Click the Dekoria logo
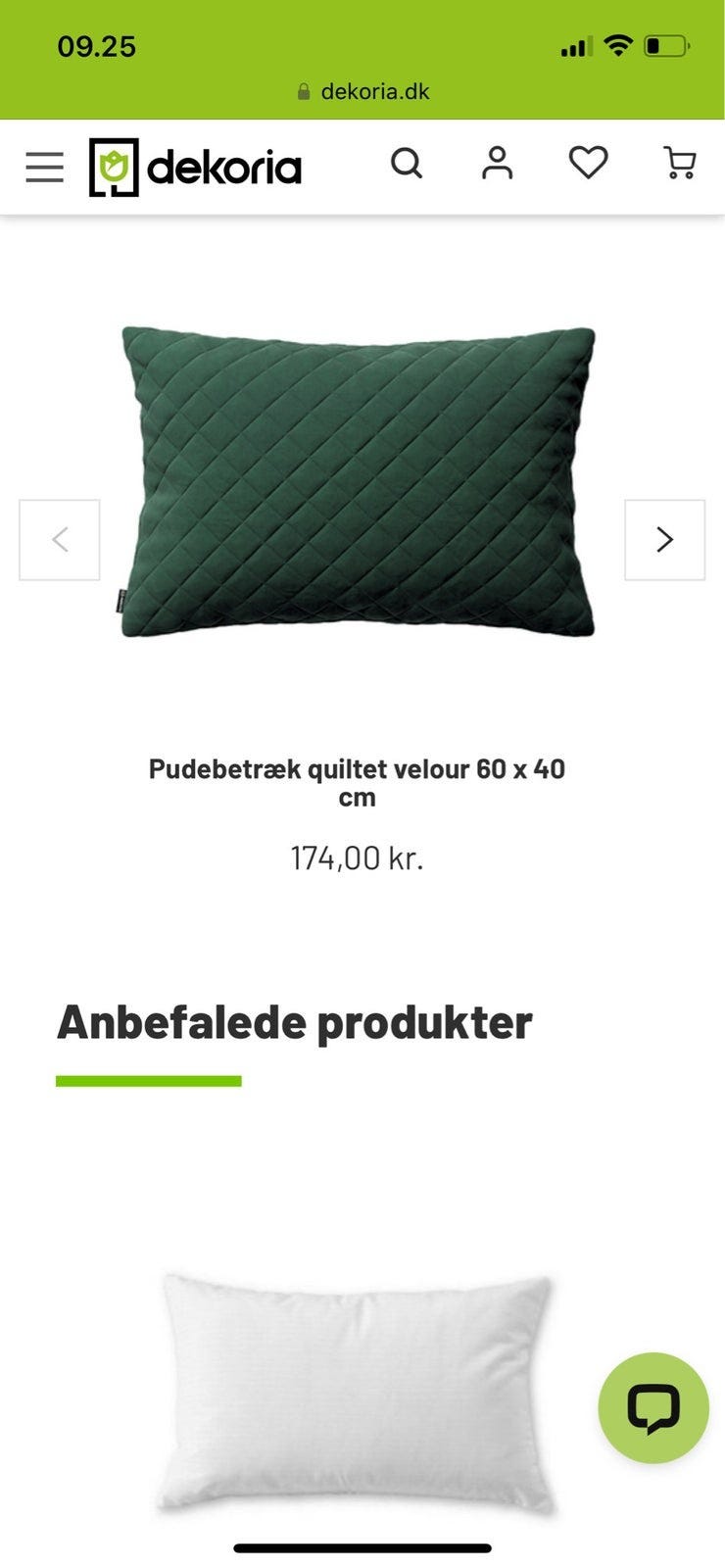 click(x=194, y=167)
